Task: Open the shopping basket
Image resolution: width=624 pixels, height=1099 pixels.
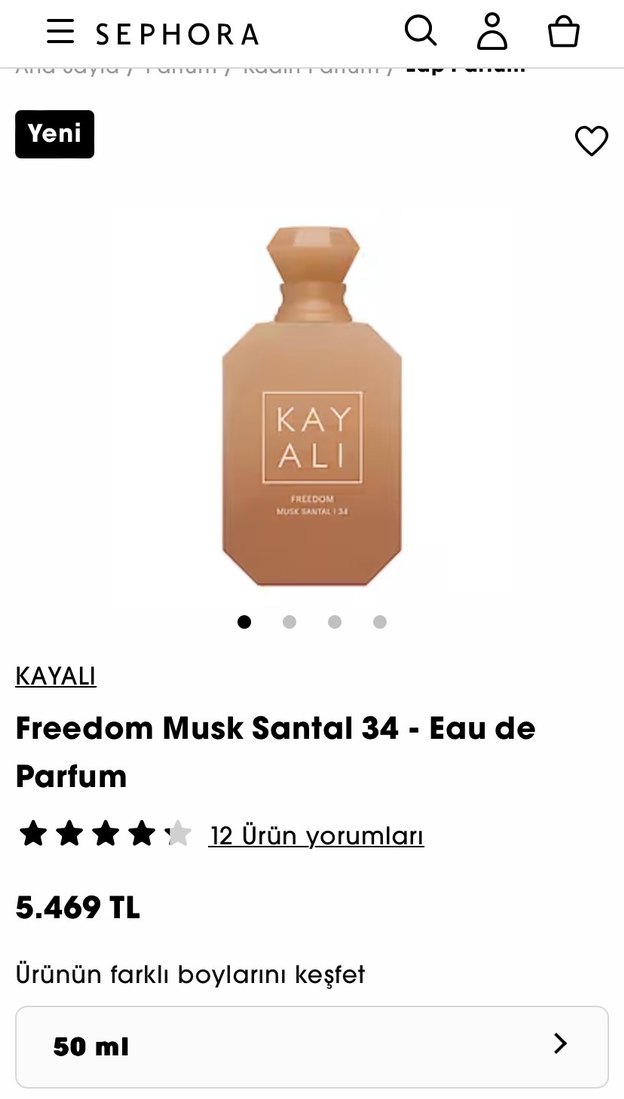Action: pos(564,32)
